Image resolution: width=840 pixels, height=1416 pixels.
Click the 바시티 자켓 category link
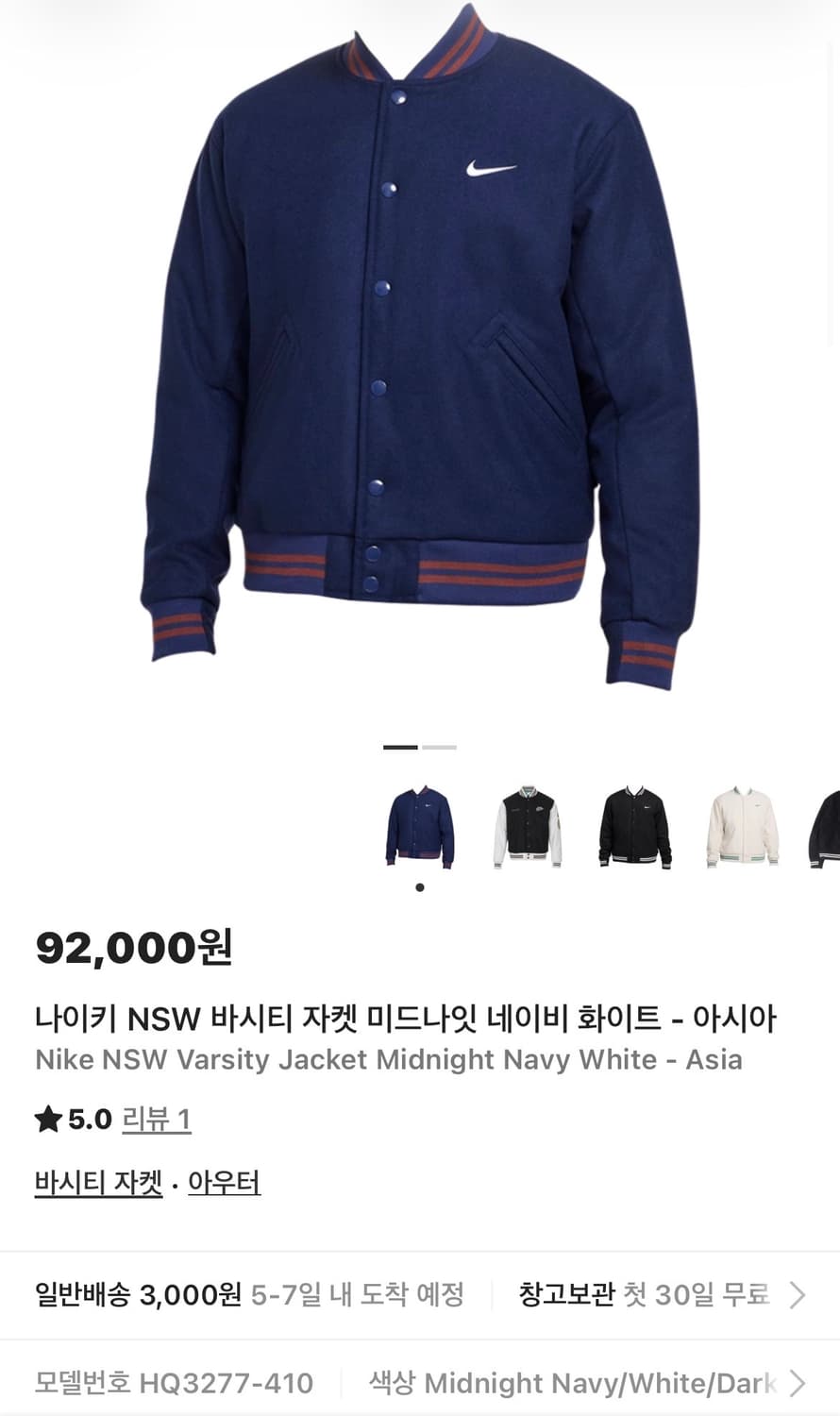tap(95, 1180)
